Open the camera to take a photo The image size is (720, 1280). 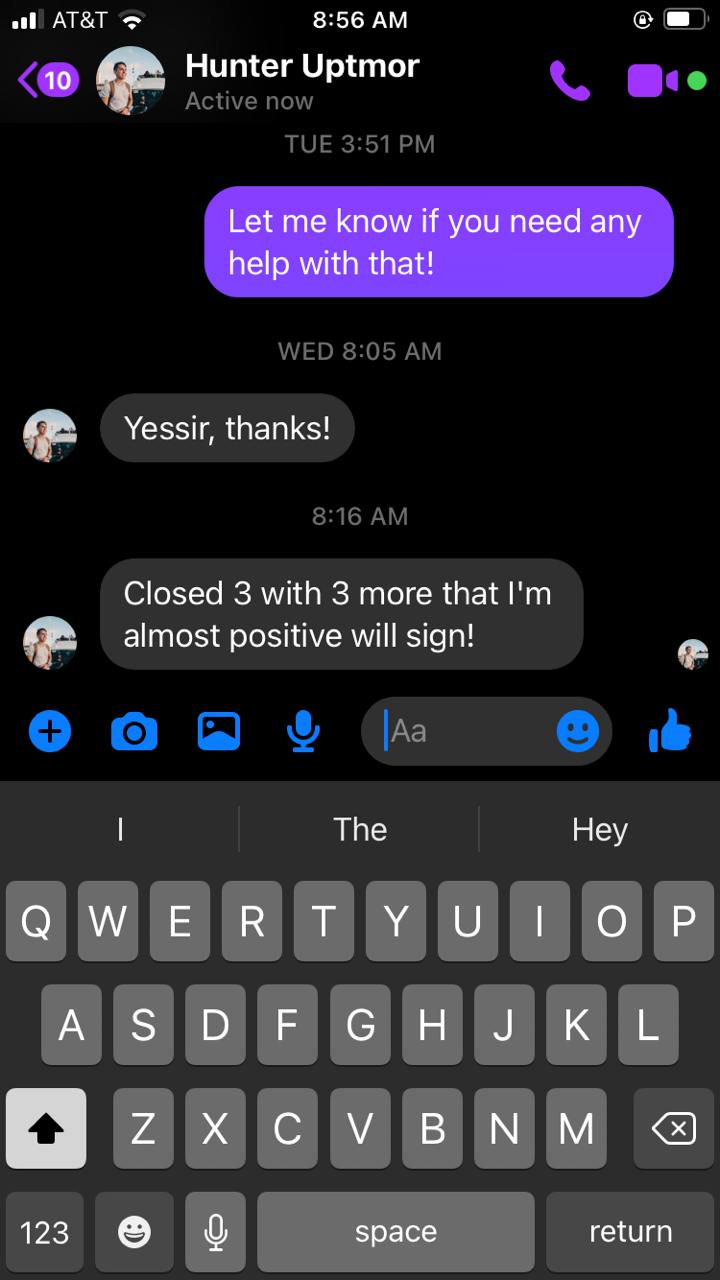[134, 732]
